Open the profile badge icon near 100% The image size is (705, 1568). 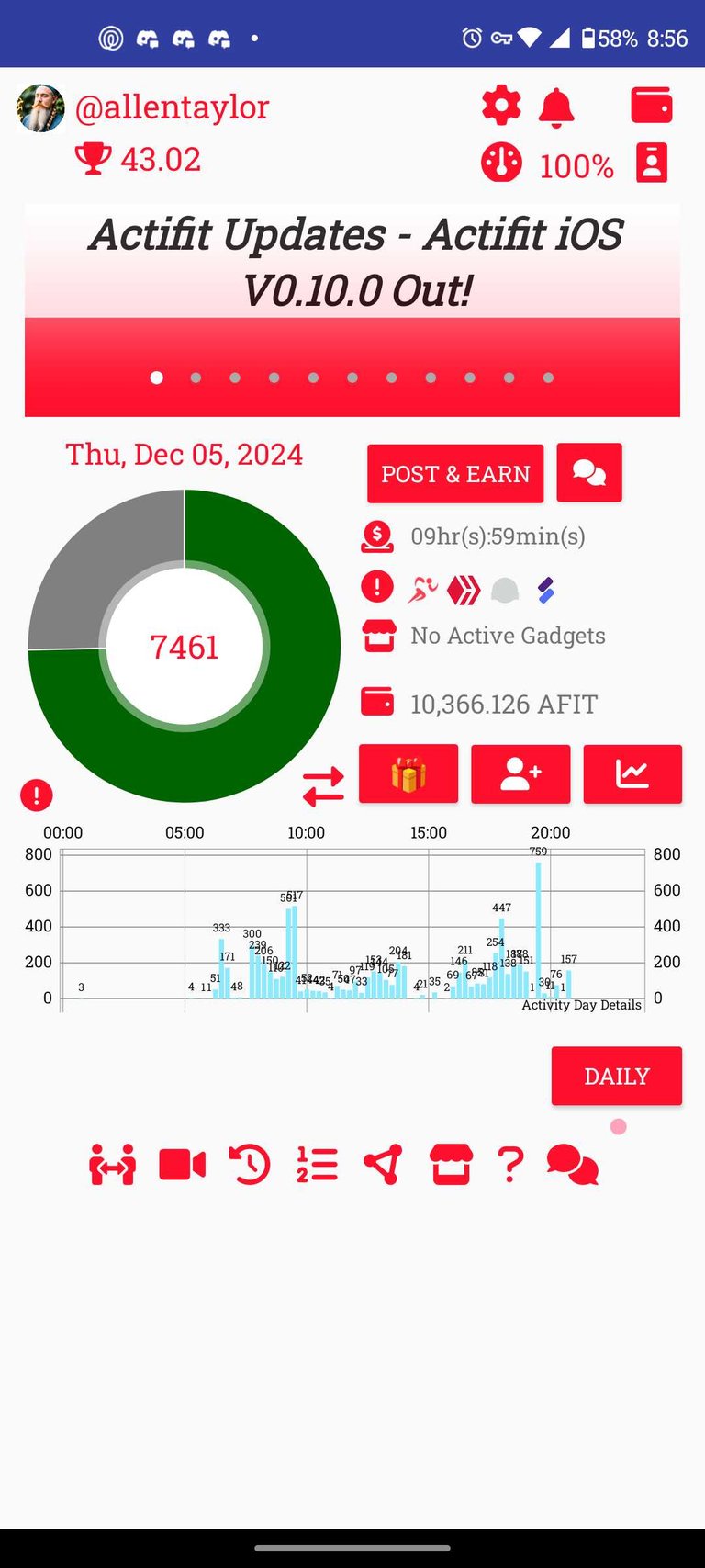[652, 164]
